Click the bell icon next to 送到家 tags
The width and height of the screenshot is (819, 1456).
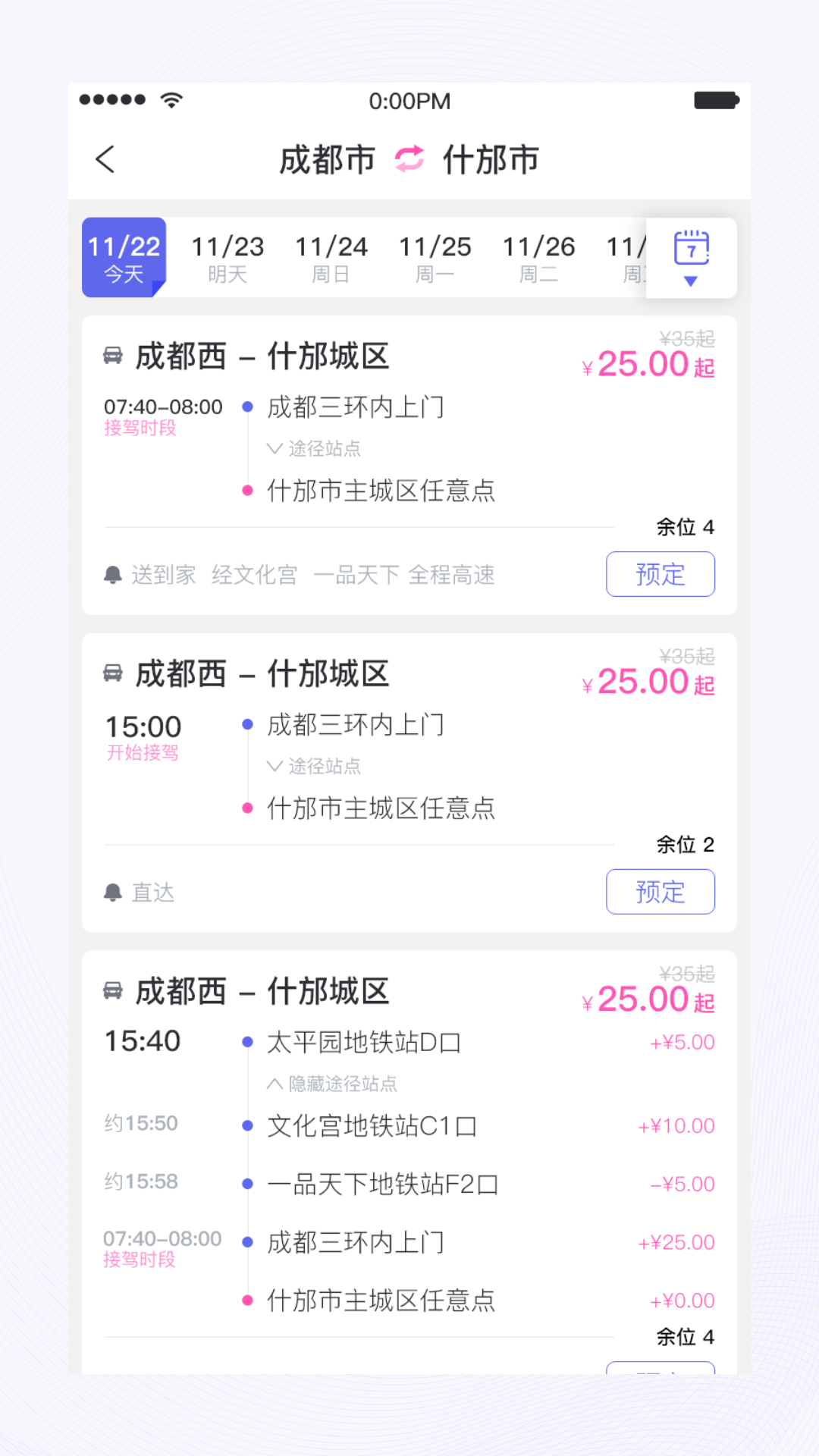114,574
